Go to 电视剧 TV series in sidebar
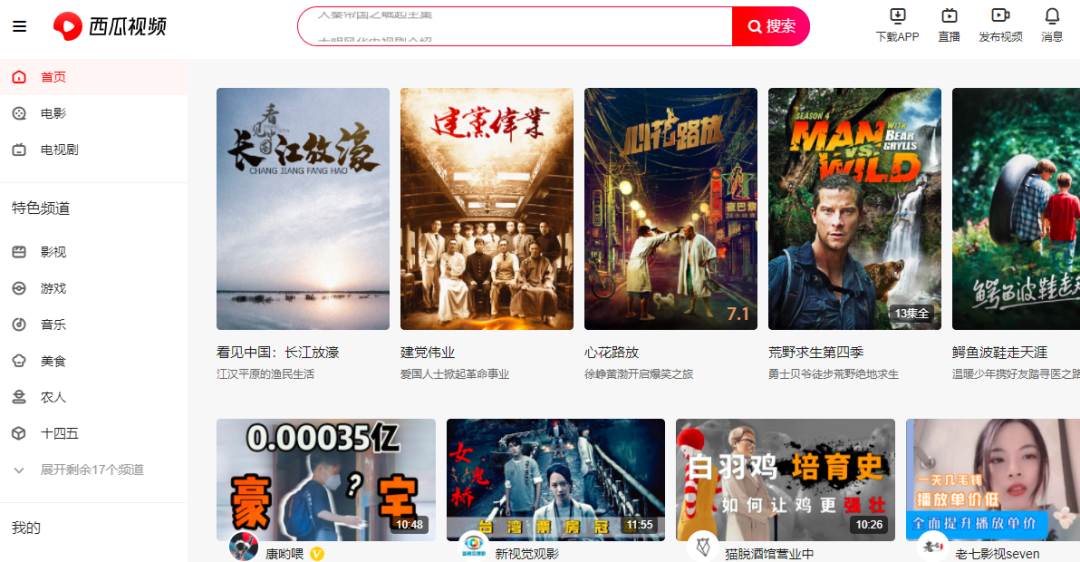This screenshot has width=1080, height=562. click(x=59, y=150)
